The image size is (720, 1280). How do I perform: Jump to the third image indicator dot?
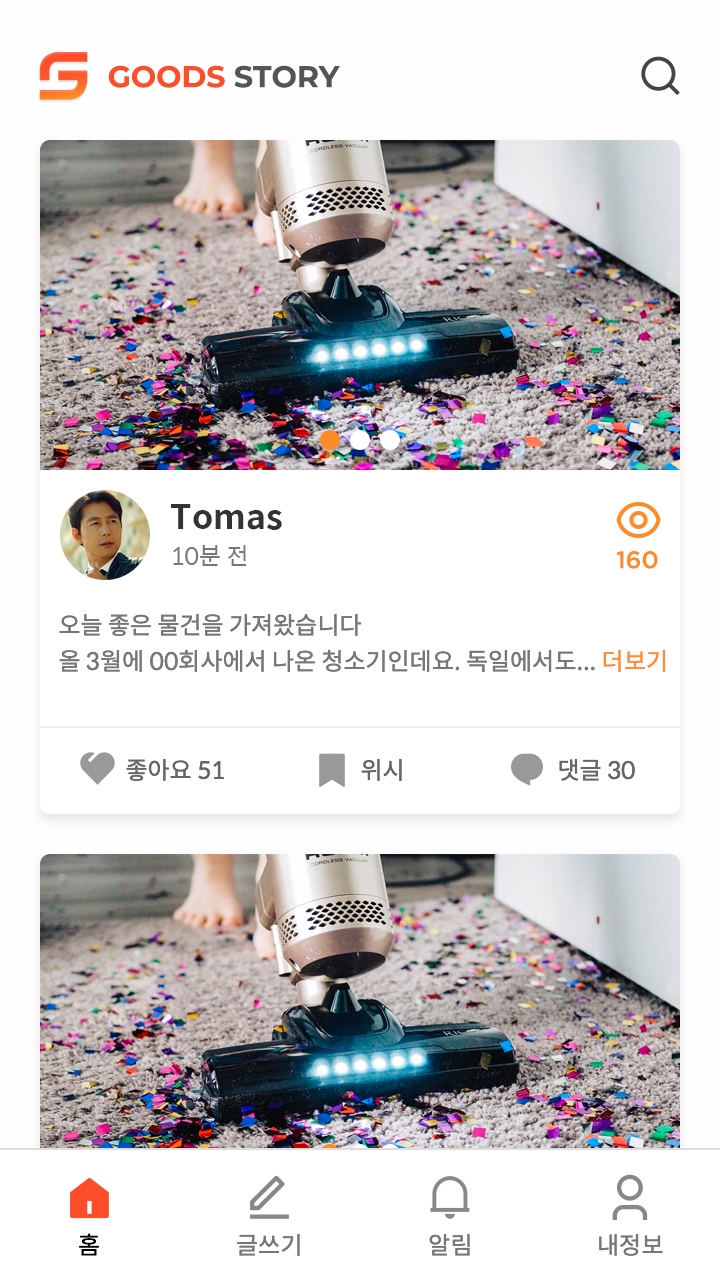[390, 440]
